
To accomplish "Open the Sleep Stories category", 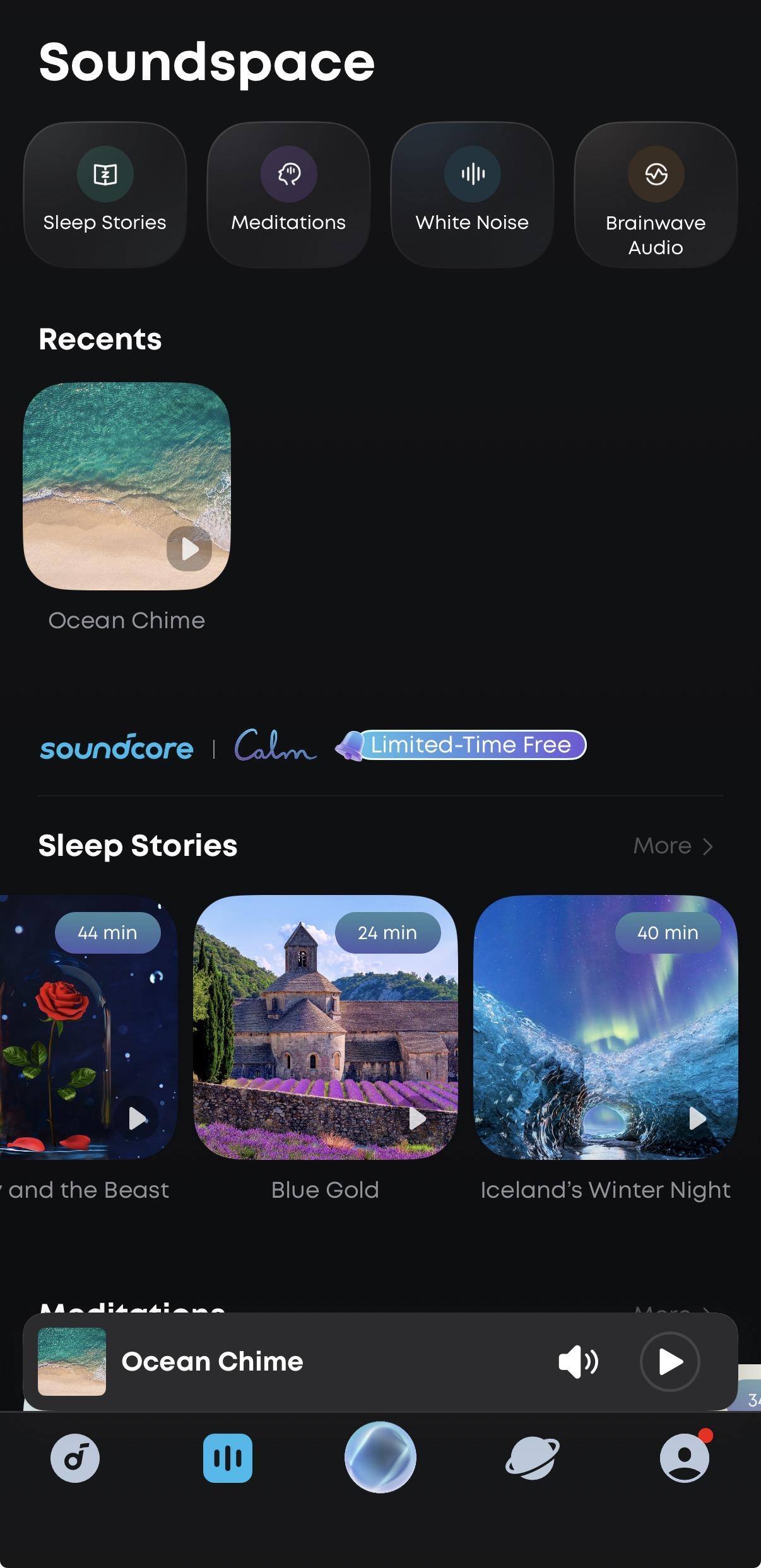I will click(x=105, y=195).
